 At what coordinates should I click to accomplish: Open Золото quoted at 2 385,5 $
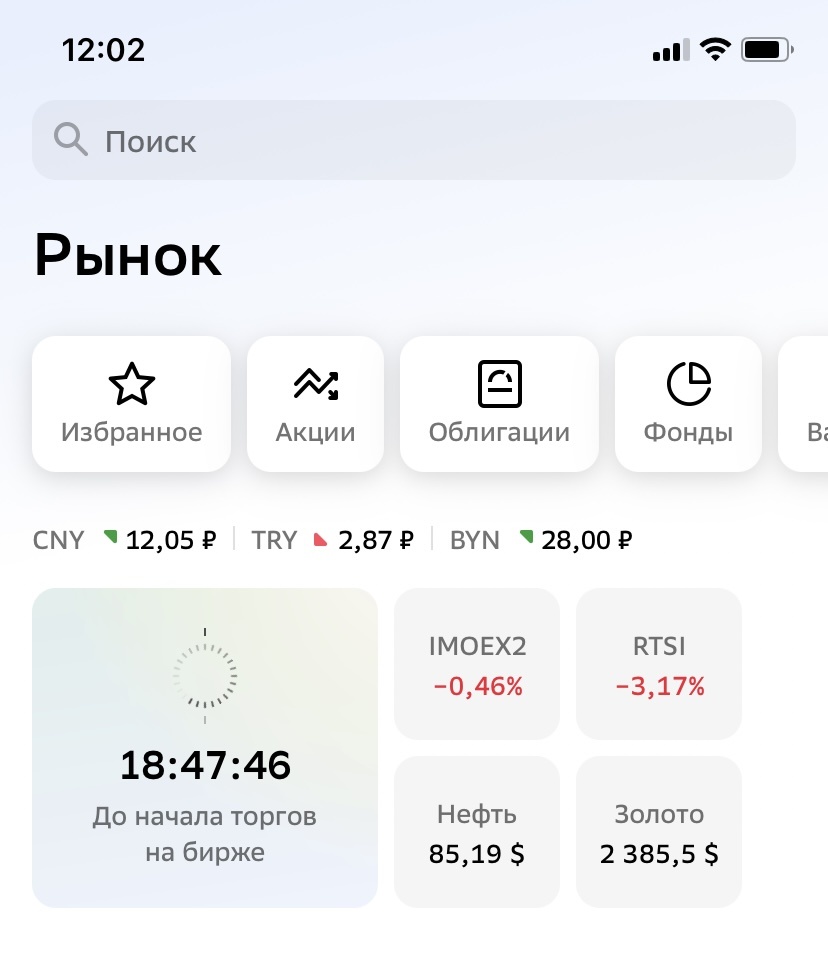click(659, 831)
